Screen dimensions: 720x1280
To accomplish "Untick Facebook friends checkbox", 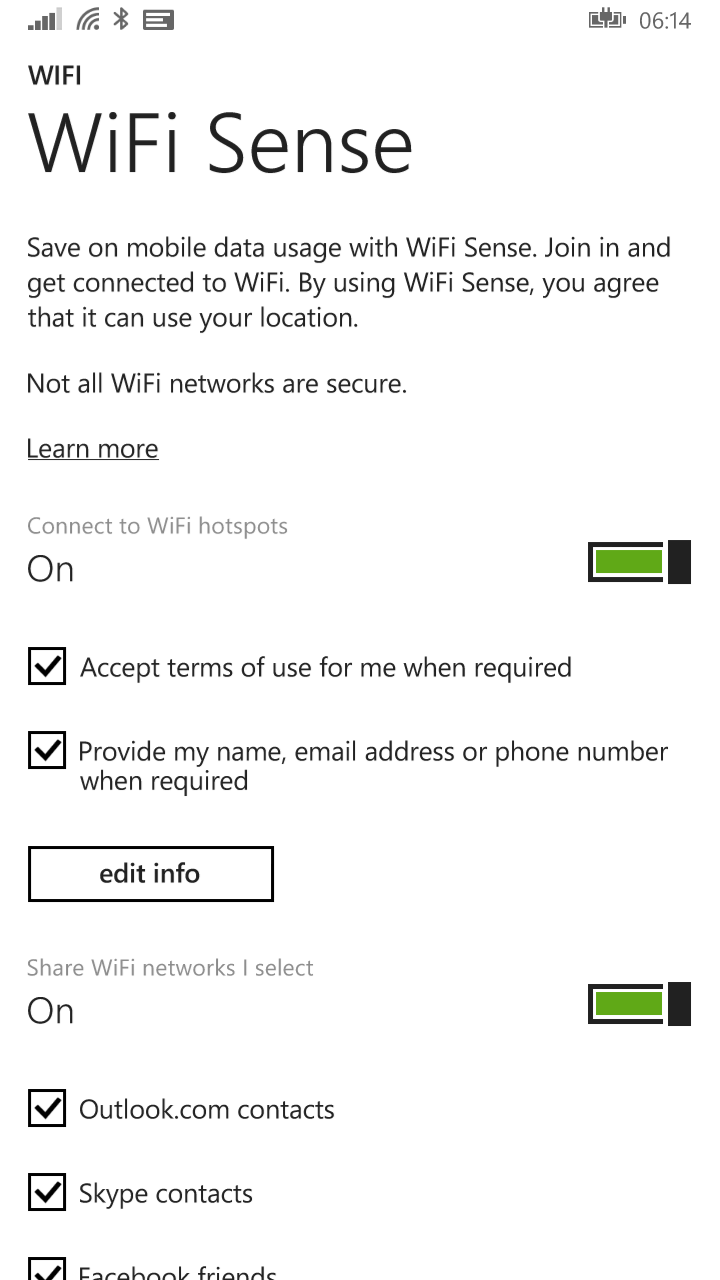I will coord(47,1270).
